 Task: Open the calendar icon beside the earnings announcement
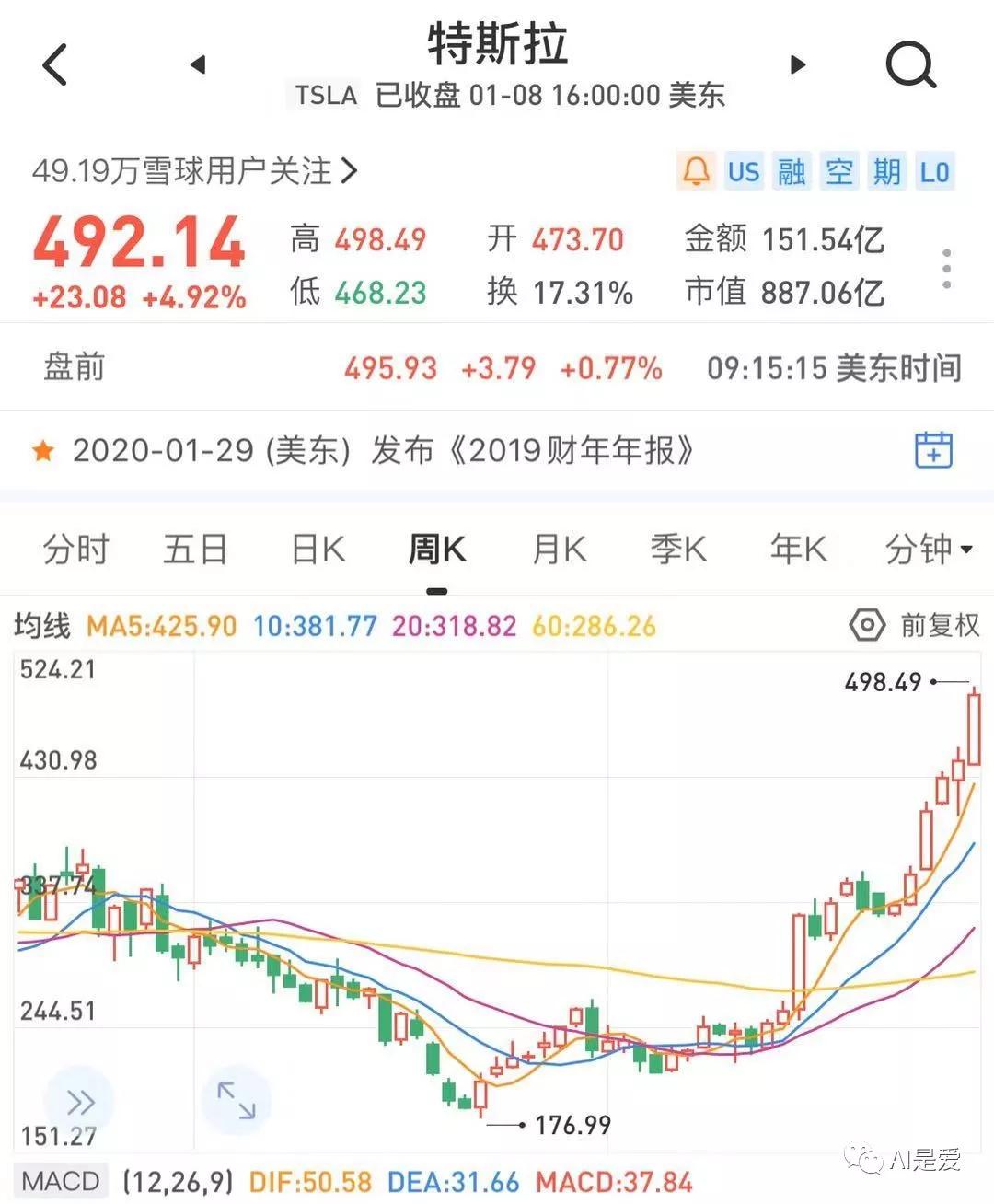[933, 450]
